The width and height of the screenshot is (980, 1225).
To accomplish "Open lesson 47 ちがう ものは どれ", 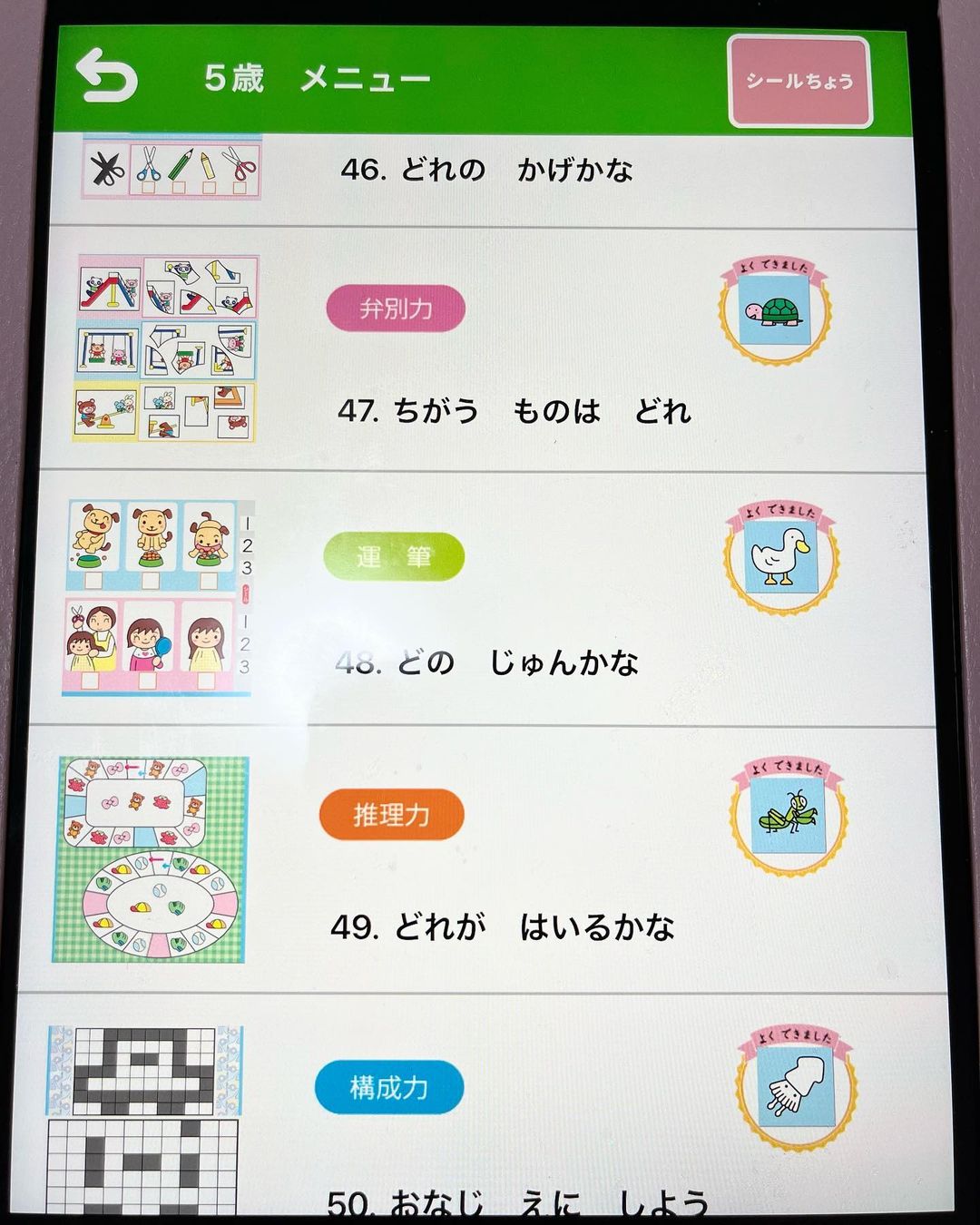I will point(514,412).
